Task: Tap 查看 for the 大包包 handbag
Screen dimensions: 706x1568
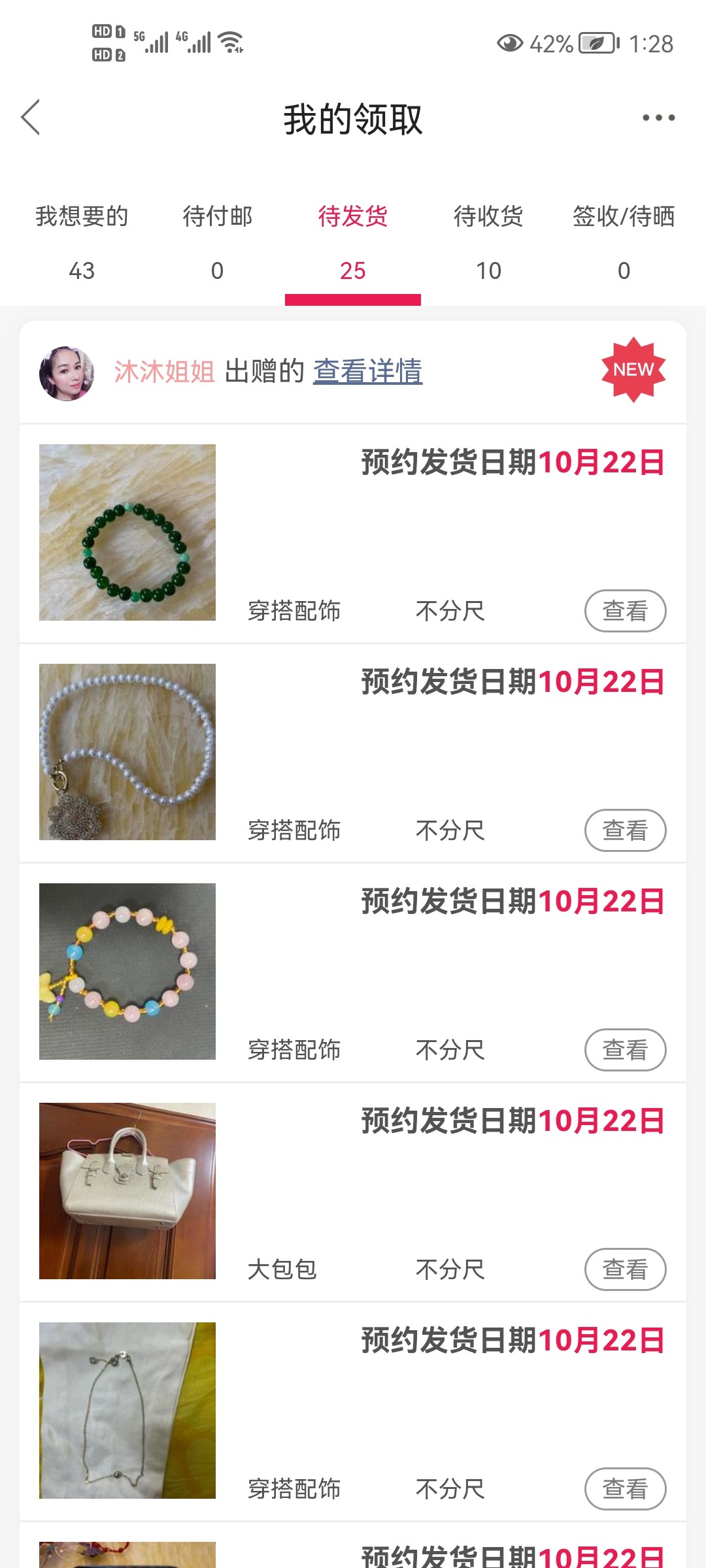Action: (625, 1269)
